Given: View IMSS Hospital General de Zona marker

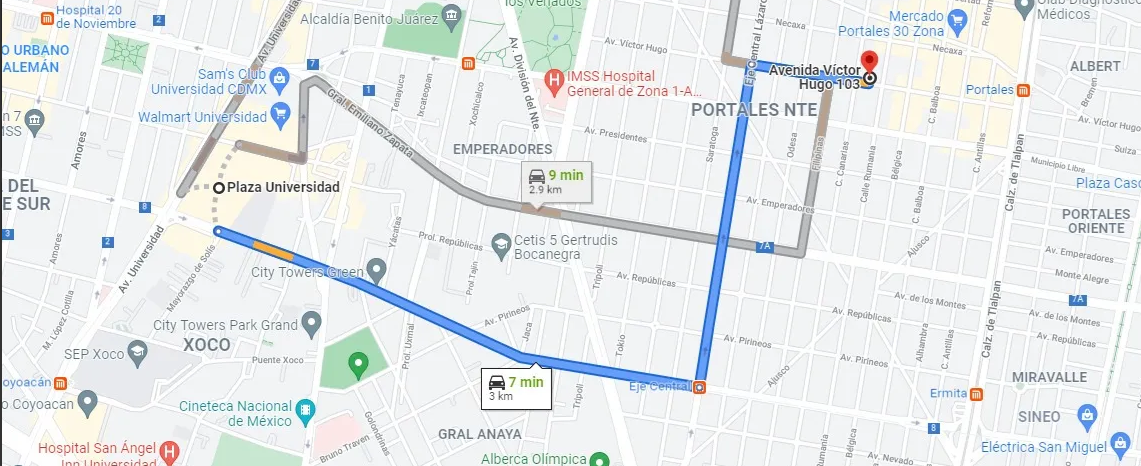Looking at the screenshot, I should (x=554, y=81).
